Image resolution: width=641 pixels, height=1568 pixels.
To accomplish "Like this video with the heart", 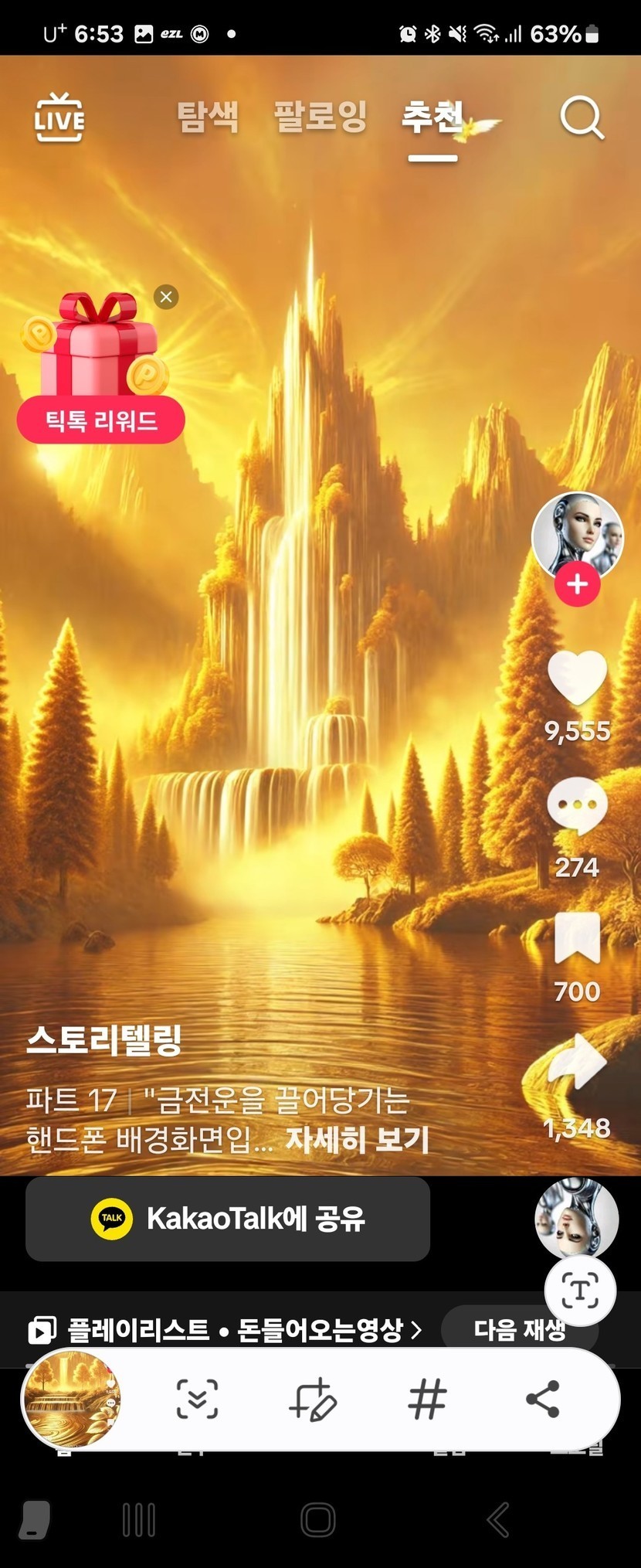I will tap(577, 678).
